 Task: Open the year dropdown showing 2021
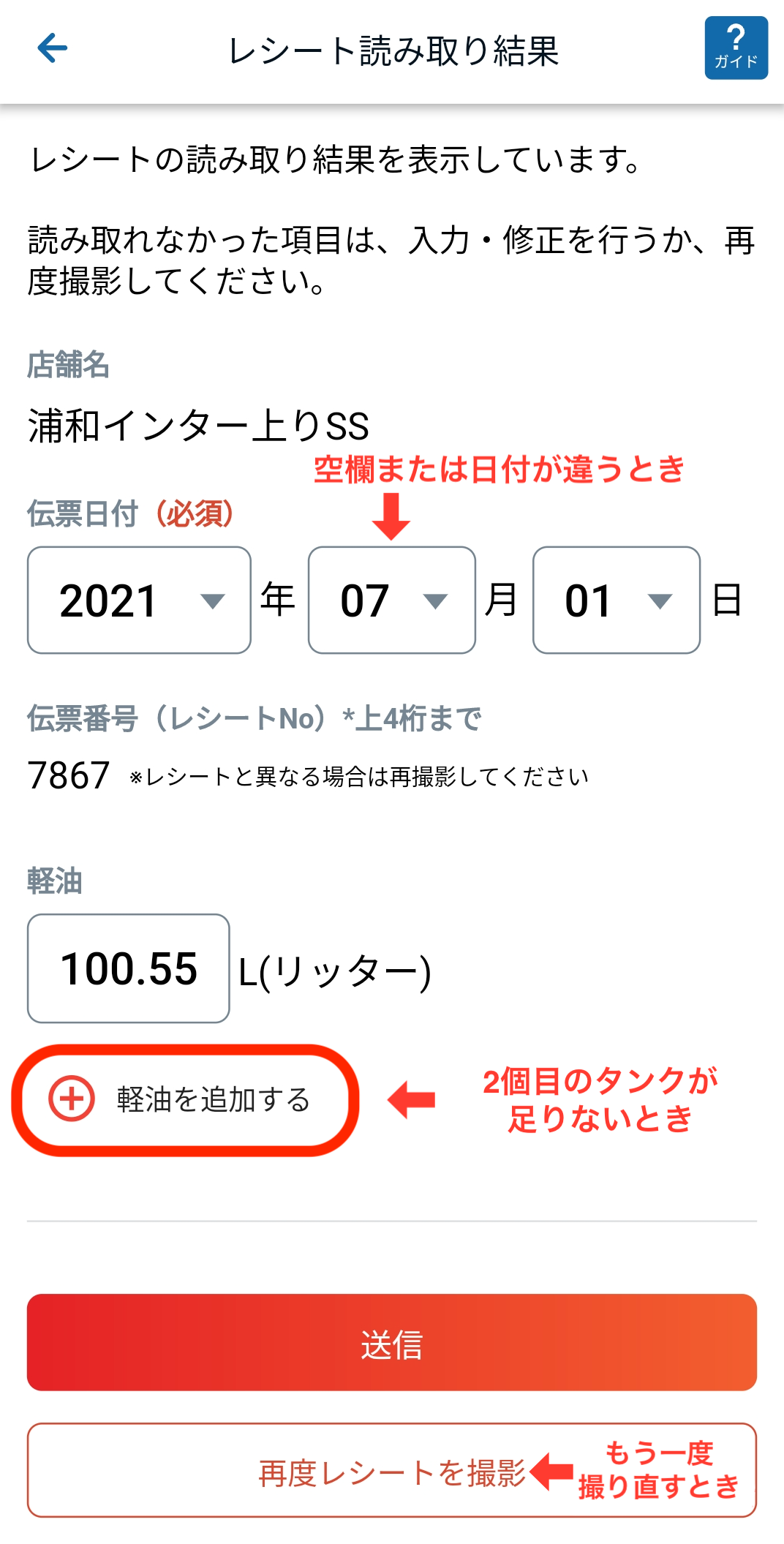tap(139, 600)
